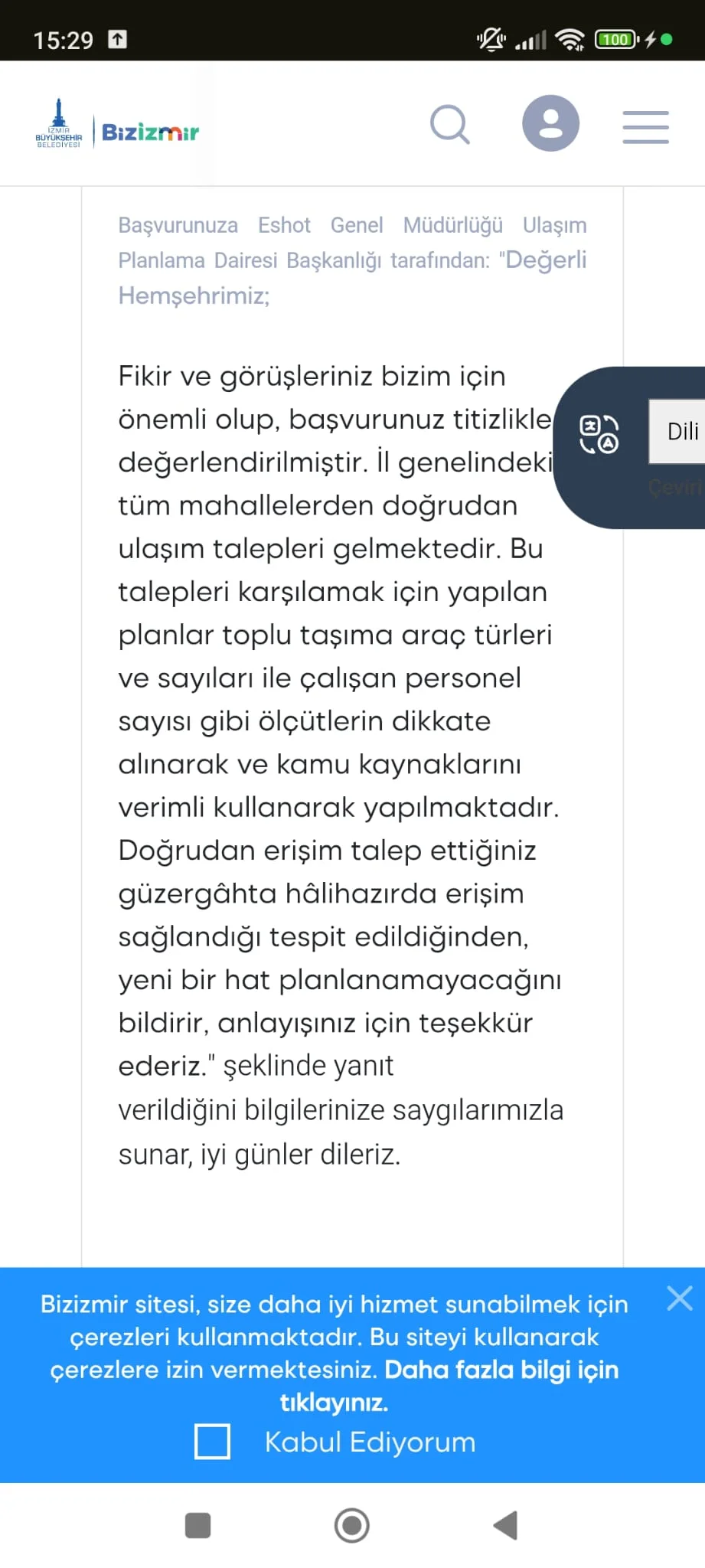Image resolution: width=705 pixels, height=1568 pixels.
Task: Expand the hamburger navigation menu
Action: coord(645,128)
